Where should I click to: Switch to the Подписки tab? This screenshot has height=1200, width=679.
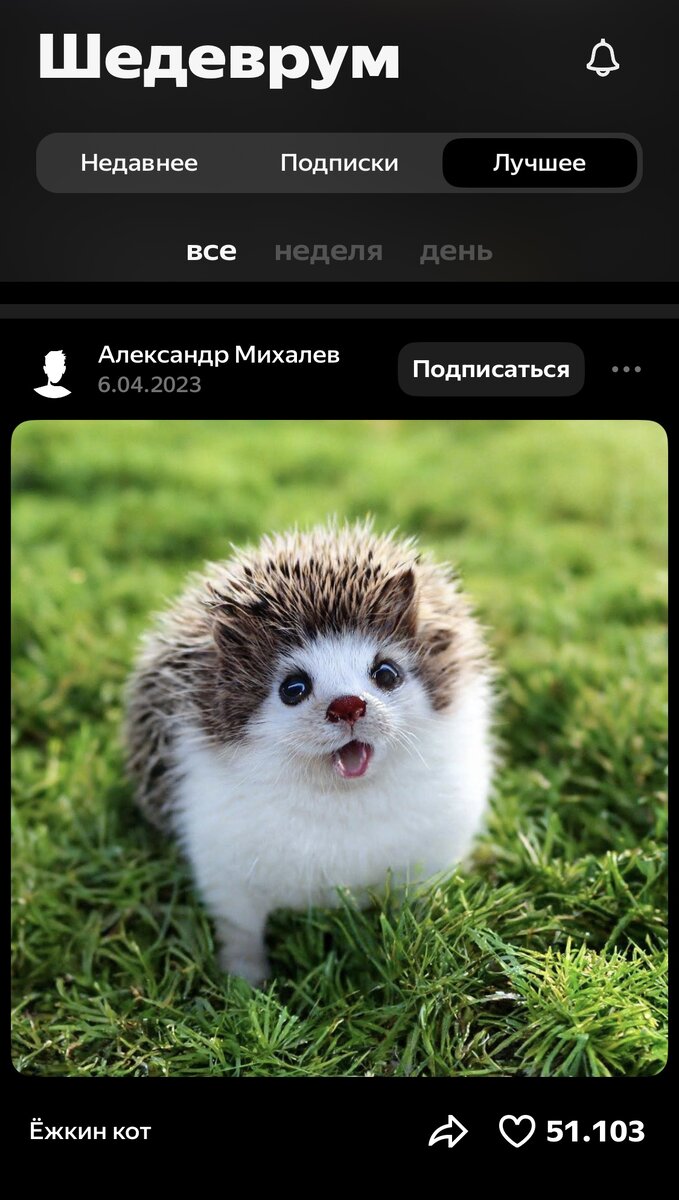point(339,163)
